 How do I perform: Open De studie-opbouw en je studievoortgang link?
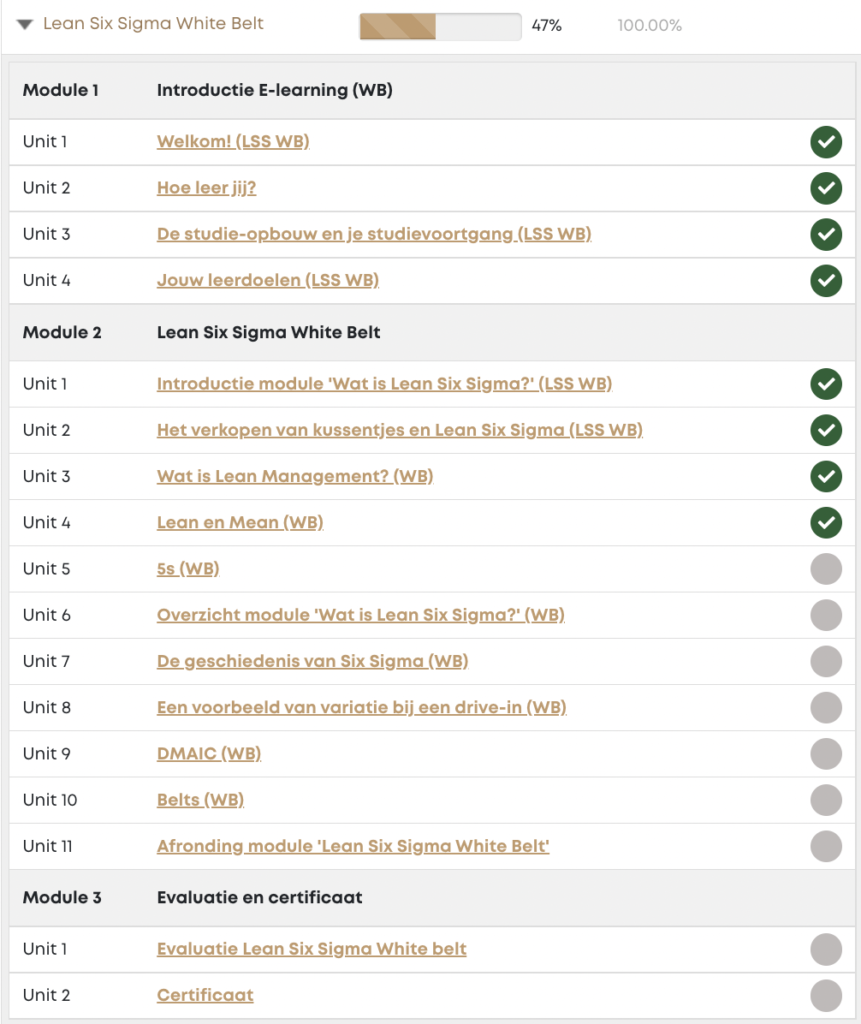[374, 234]
